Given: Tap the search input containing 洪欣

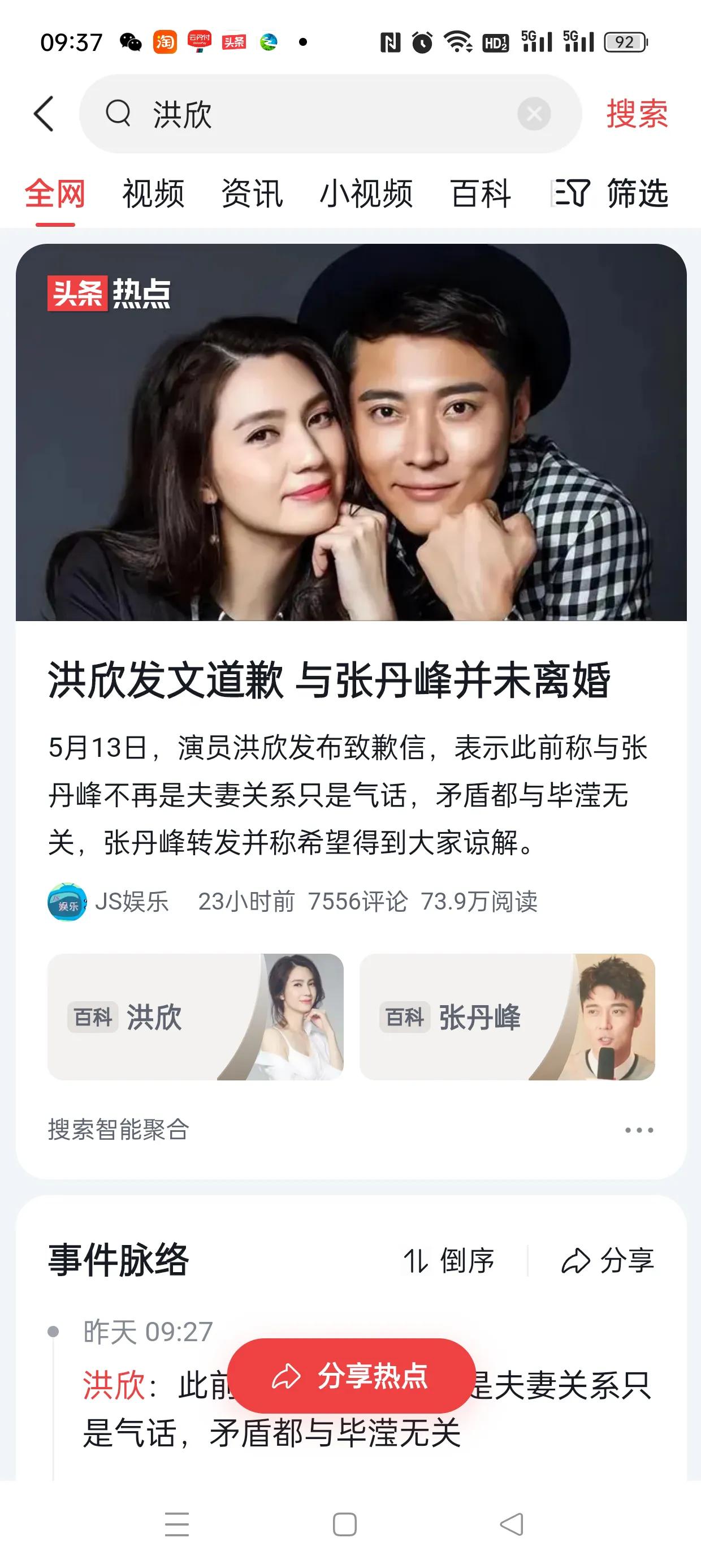Looking at the screenshot, I should pyautogui.click(x=304, y=114).
